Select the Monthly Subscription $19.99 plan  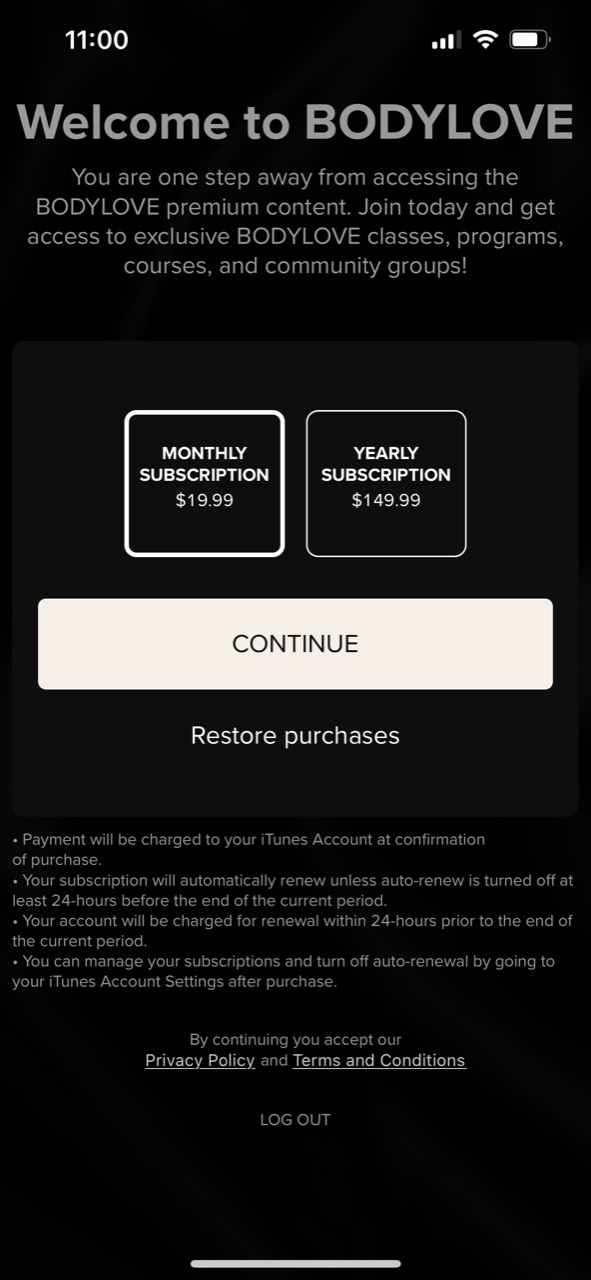pyautogui.click(x=204, y=483)
